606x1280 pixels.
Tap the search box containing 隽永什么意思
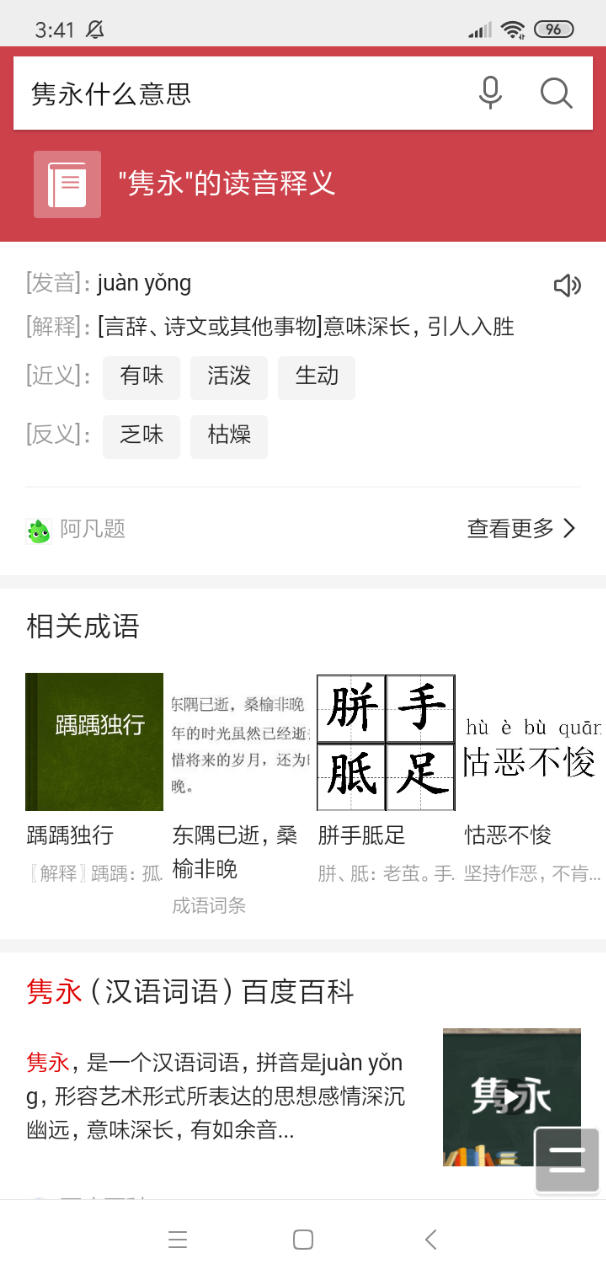pyautogui.click(x=240, y=94)
